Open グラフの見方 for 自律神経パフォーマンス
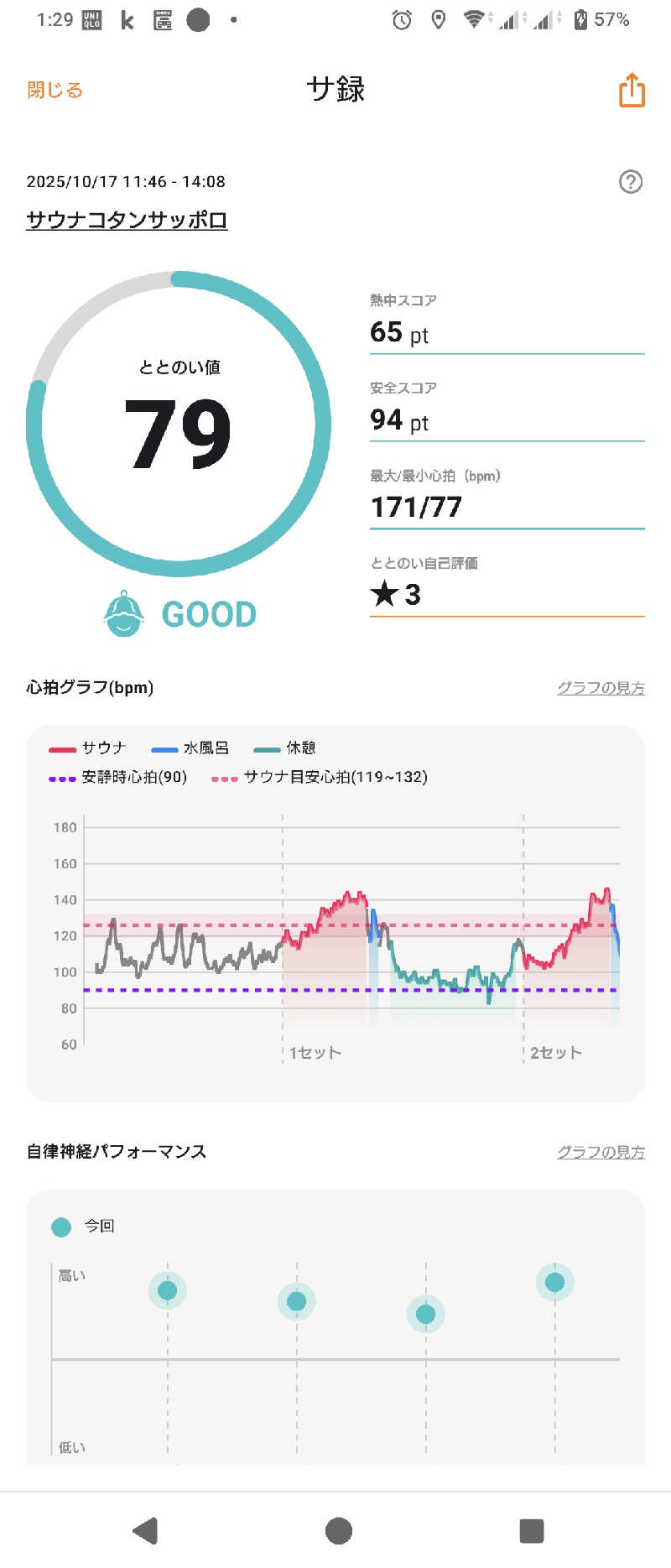The height and width of the screenshot is (1568, 671). (601, 1152)
